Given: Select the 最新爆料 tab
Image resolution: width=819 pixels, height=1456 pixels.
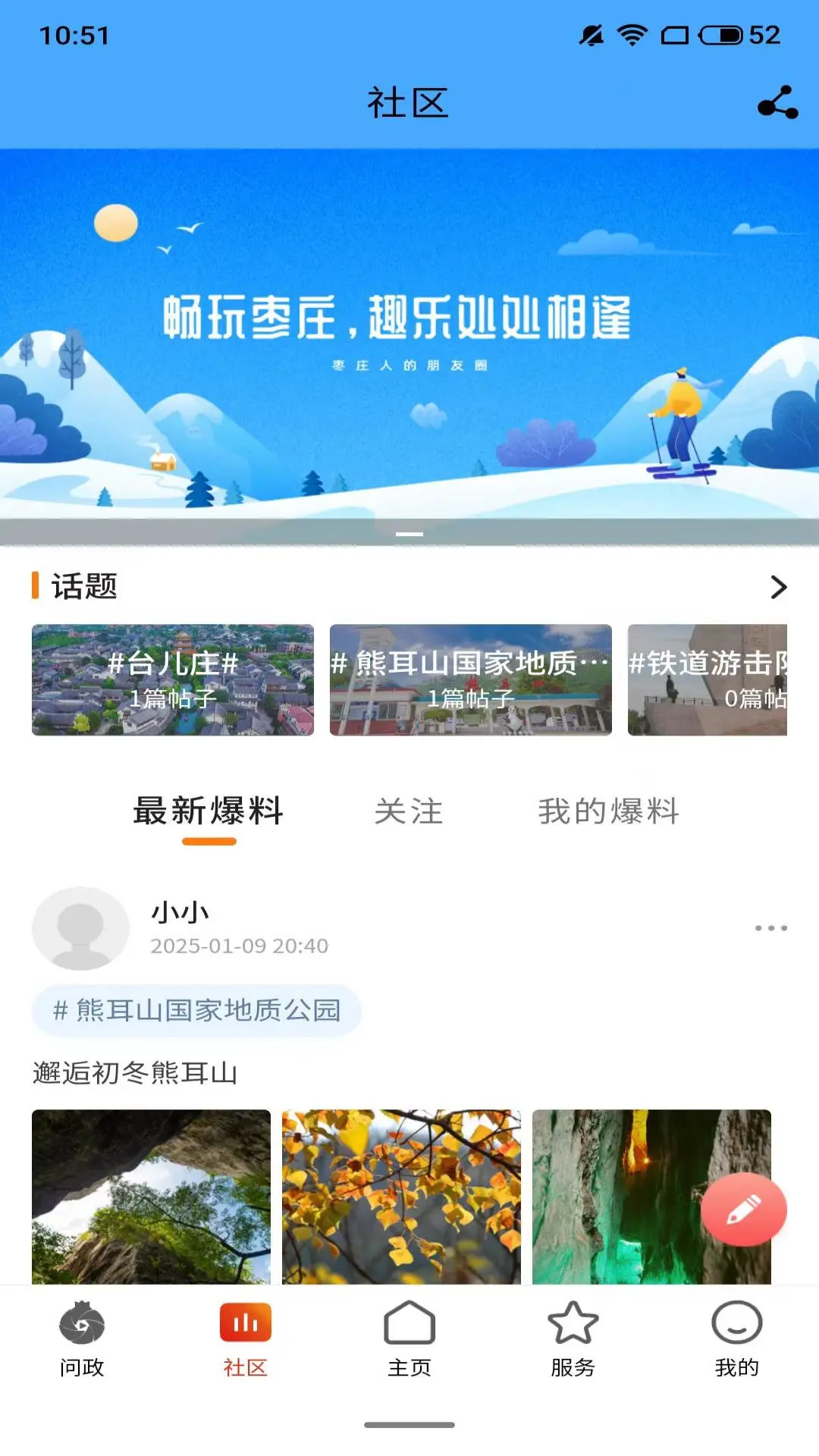Looking at the screenshot, I should point(208,811).
